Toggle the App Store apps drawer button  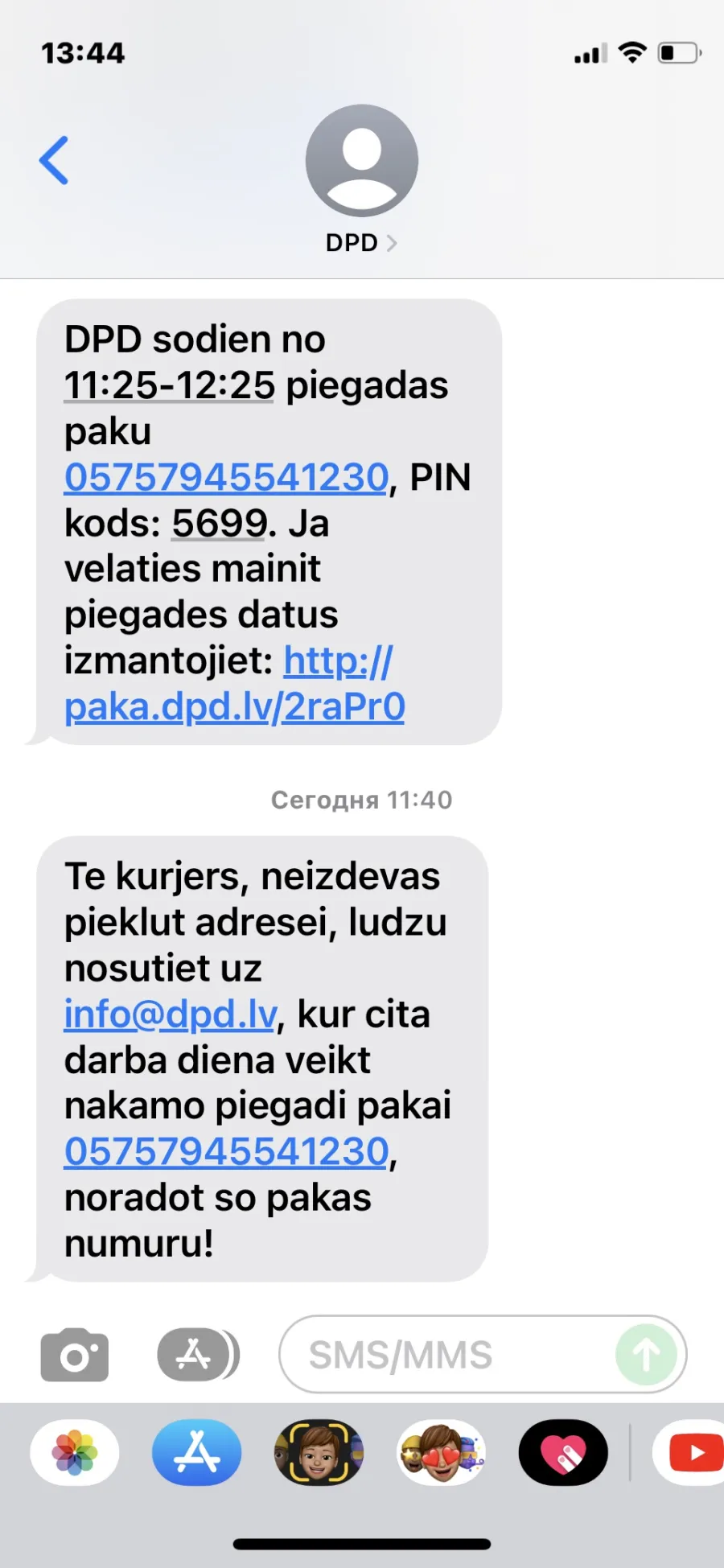198,1355
